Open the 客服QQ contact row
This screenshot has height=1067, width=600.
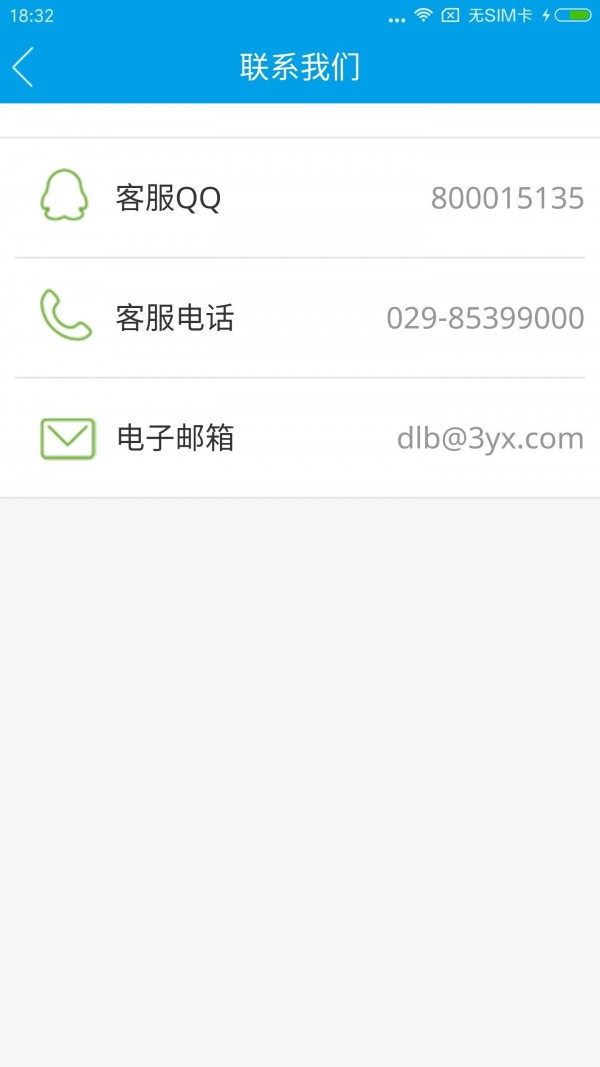click(x=300, y=198)
